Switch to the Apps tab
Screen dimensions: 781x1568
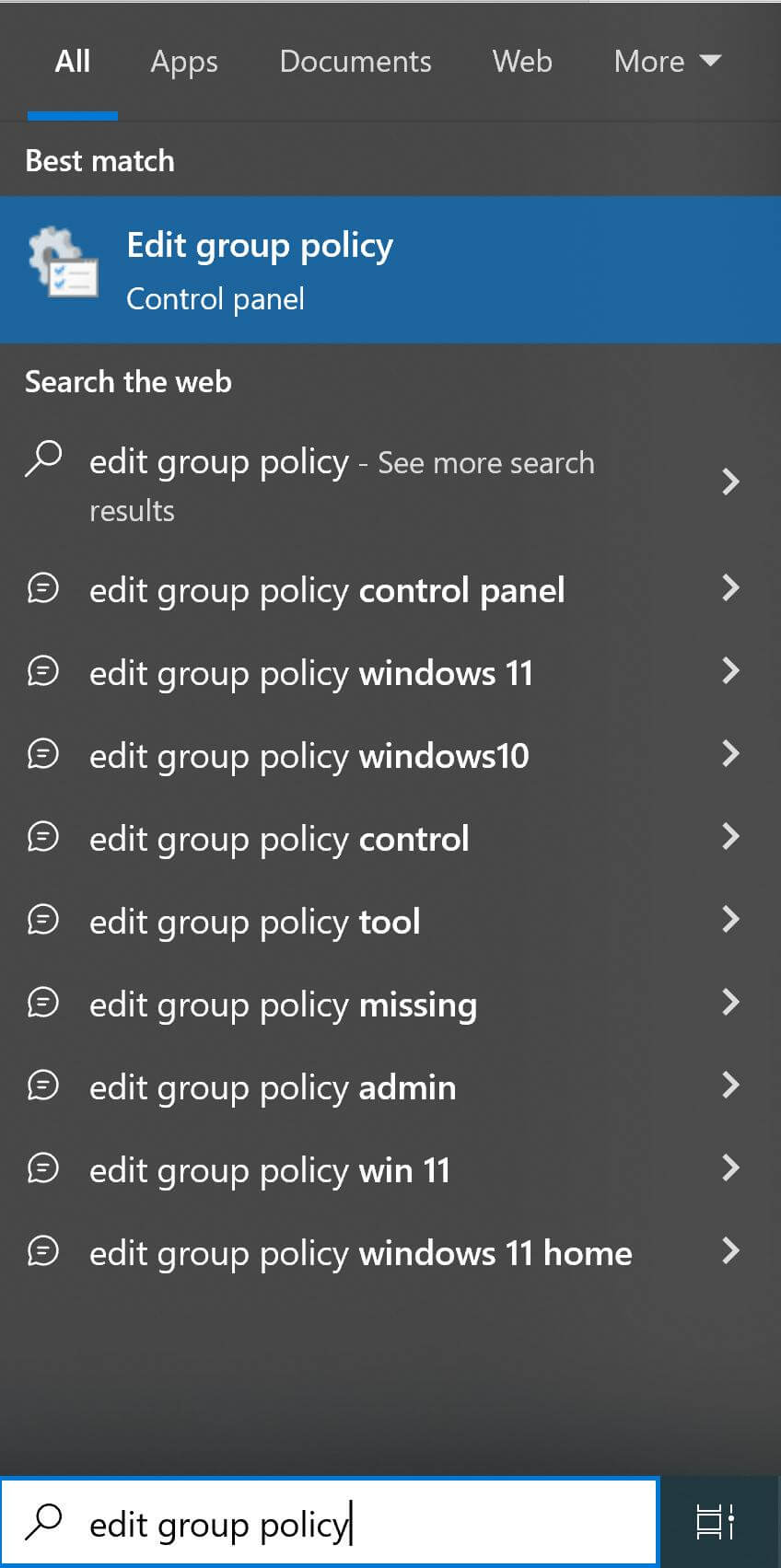click(183, 61)
